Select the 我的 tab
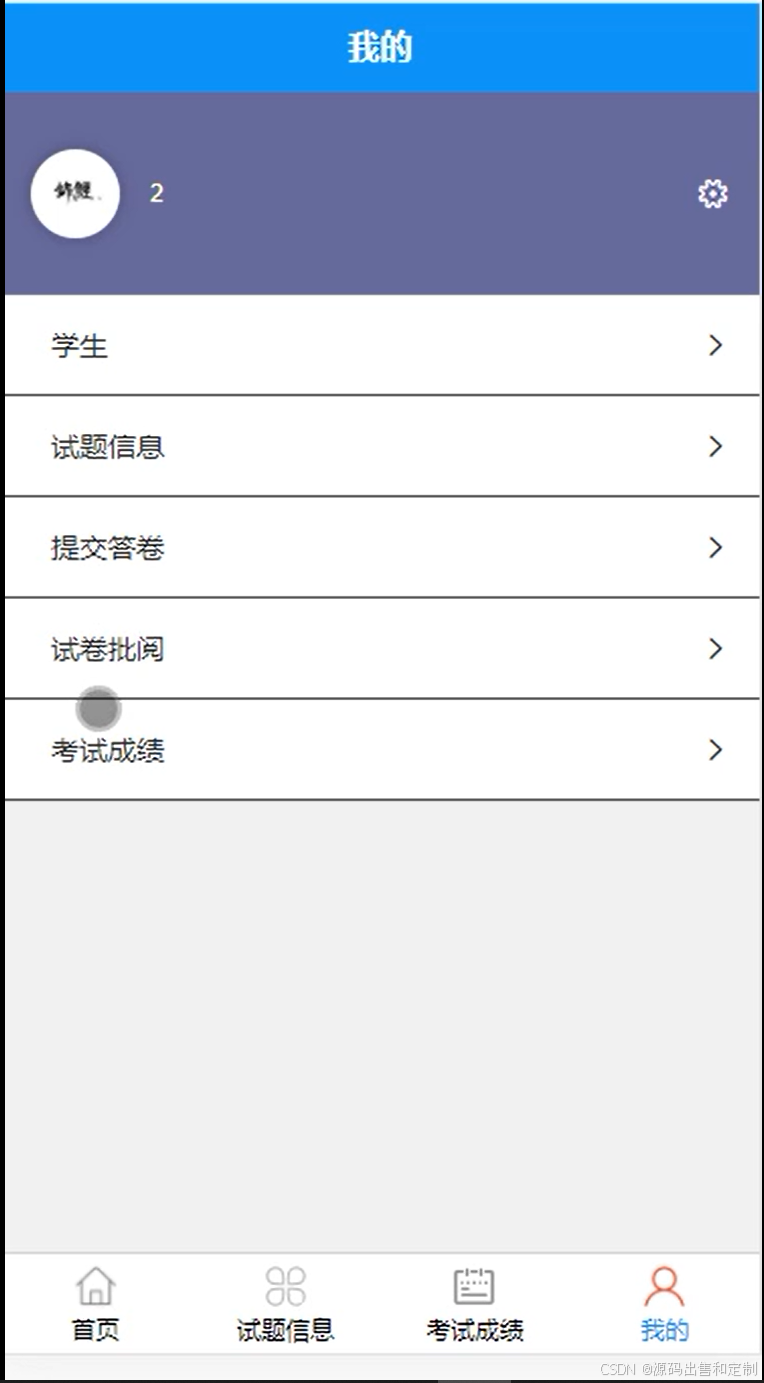The width and height of the screenshot is (764, 1383). (x=664, y=1304)
